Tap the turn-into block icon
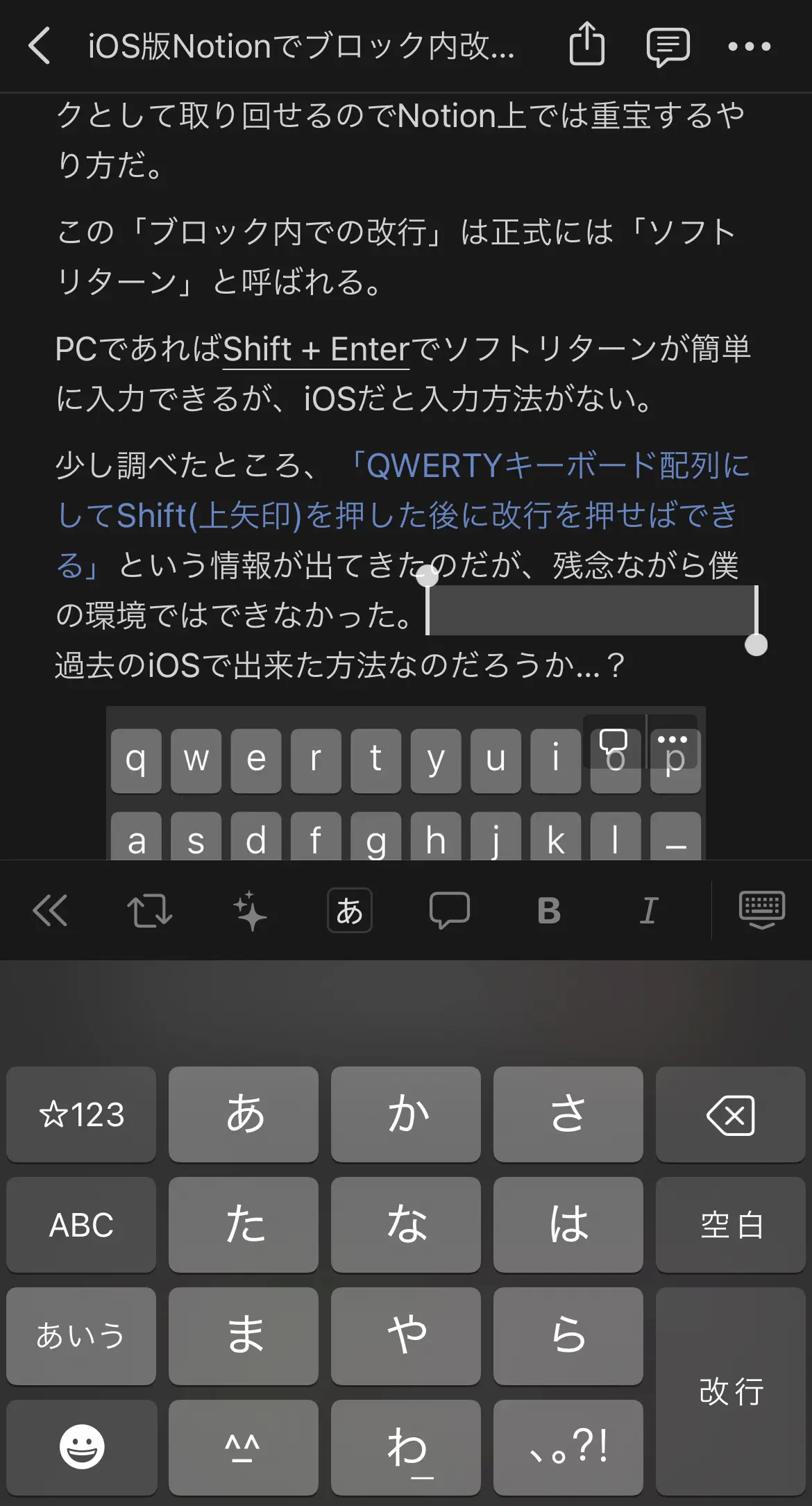The width and height of the screenshot is (812, 1506). pos(149,910)
